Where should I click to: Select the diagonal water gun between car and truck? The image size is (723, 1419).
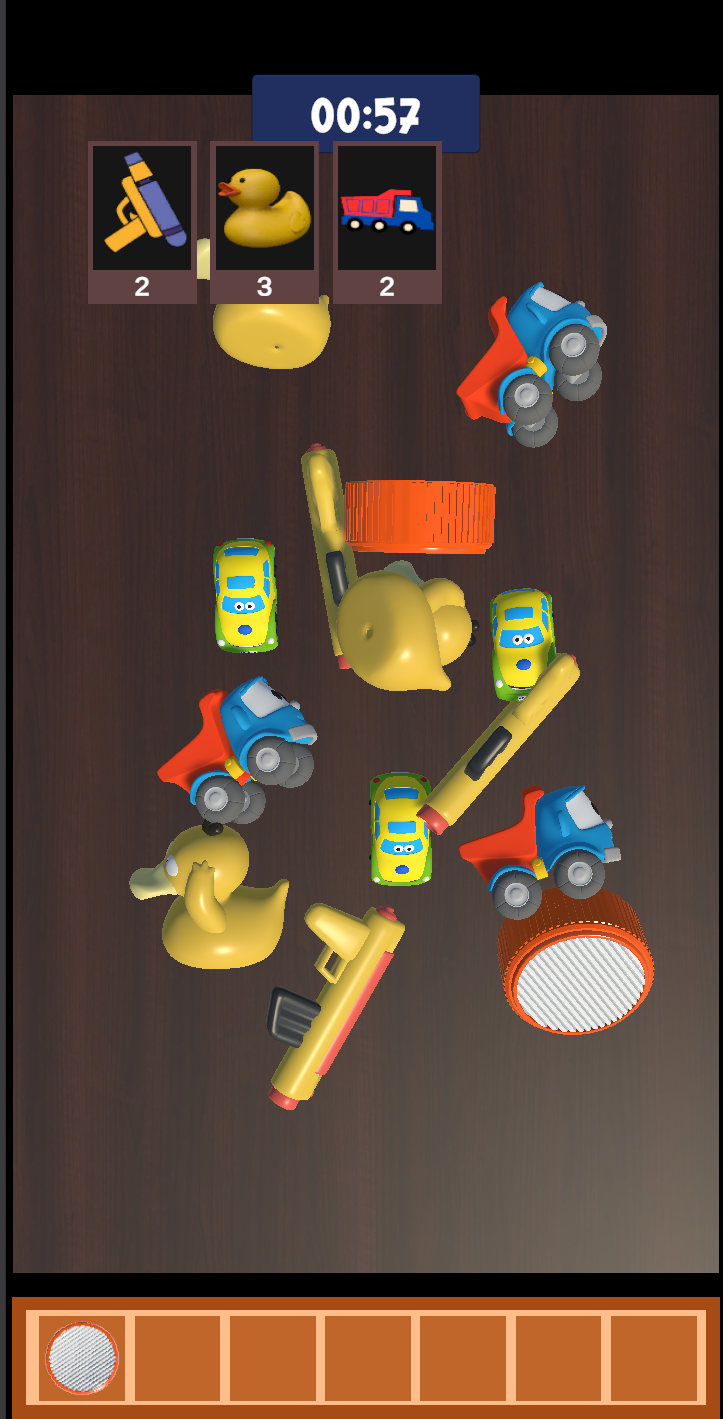pyautogui.click(x=498, y=744)
